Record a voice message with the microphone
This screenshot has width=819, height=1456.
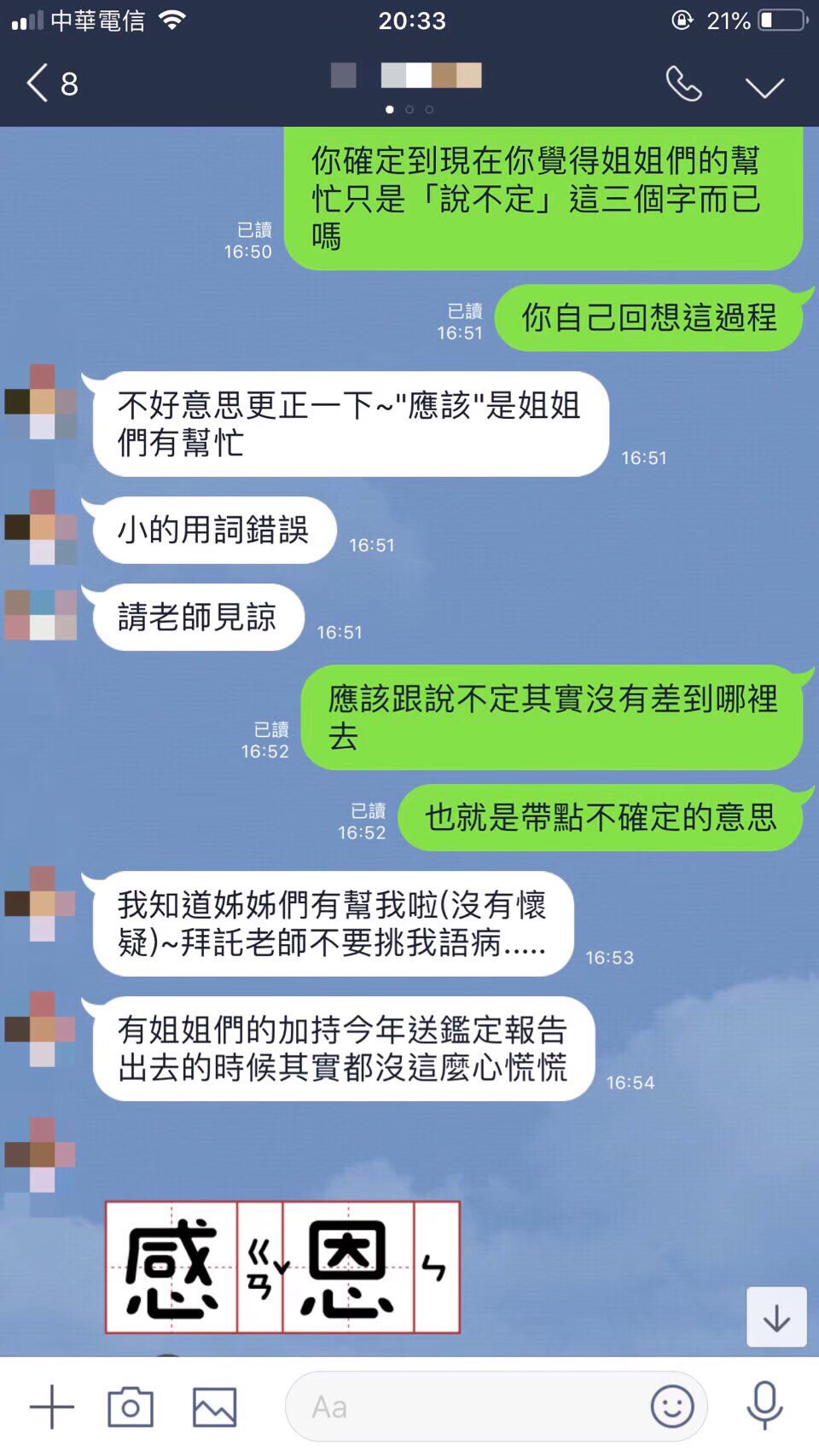point(764,1405)
